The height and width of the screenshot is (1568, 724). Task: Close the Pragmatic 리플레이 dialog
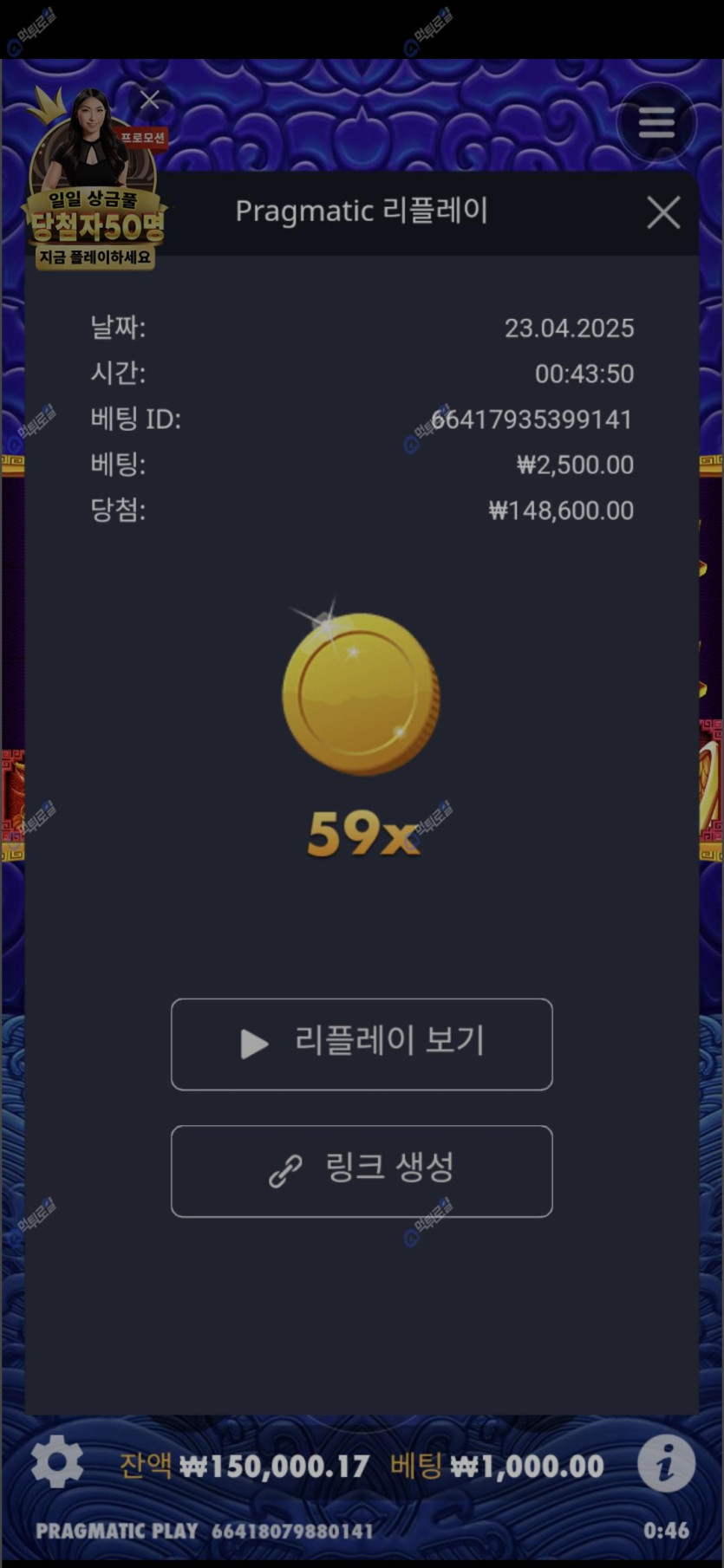(663, 212)
